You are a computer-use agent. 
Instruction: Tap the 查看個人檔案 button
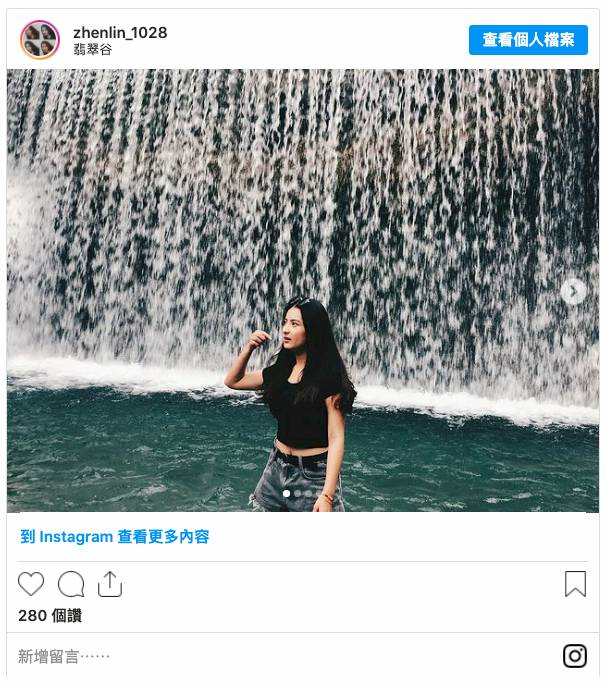(x=528, y=40)
